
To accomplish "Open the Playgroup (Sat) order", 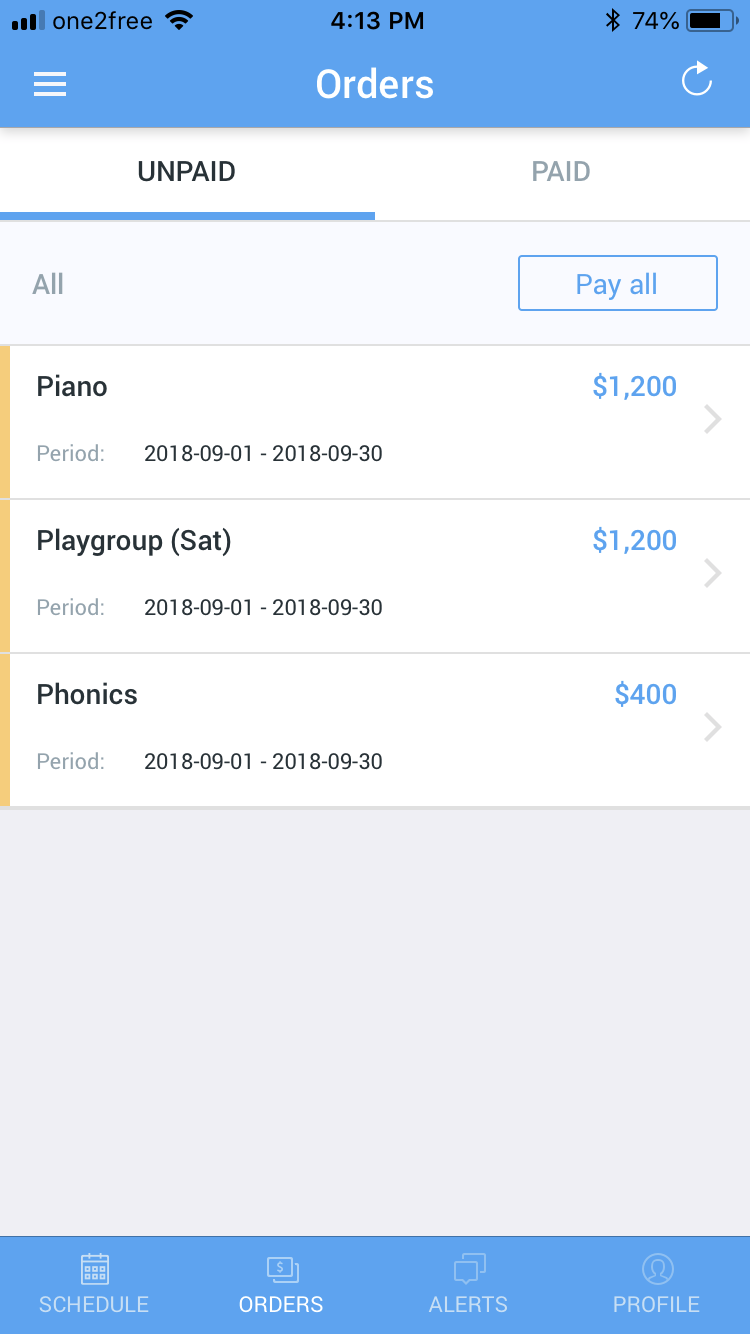I will click(x=375, y=575).
